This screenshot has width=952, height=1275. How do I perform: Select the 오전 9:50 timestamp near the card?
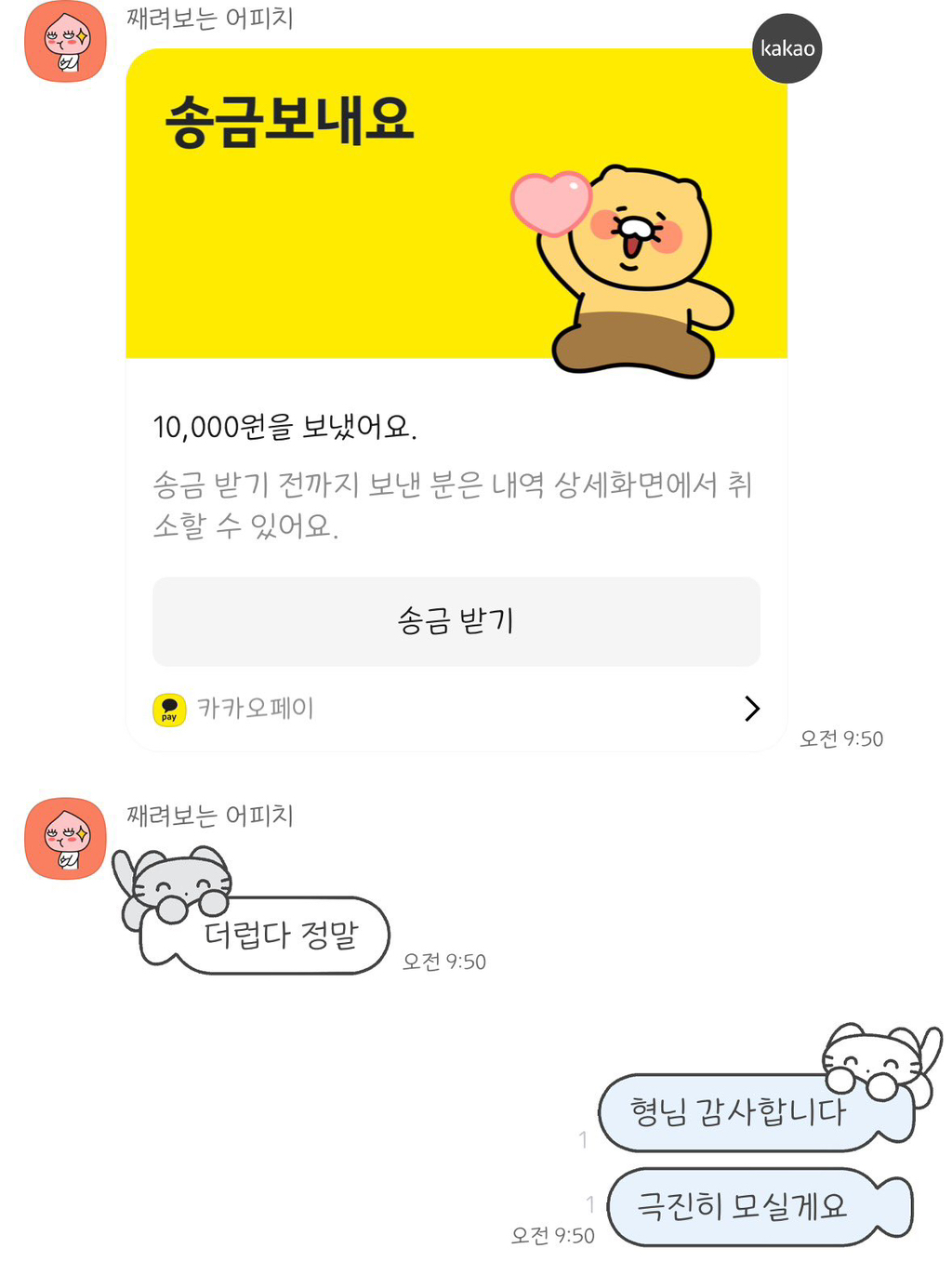[x=840, y=738]
